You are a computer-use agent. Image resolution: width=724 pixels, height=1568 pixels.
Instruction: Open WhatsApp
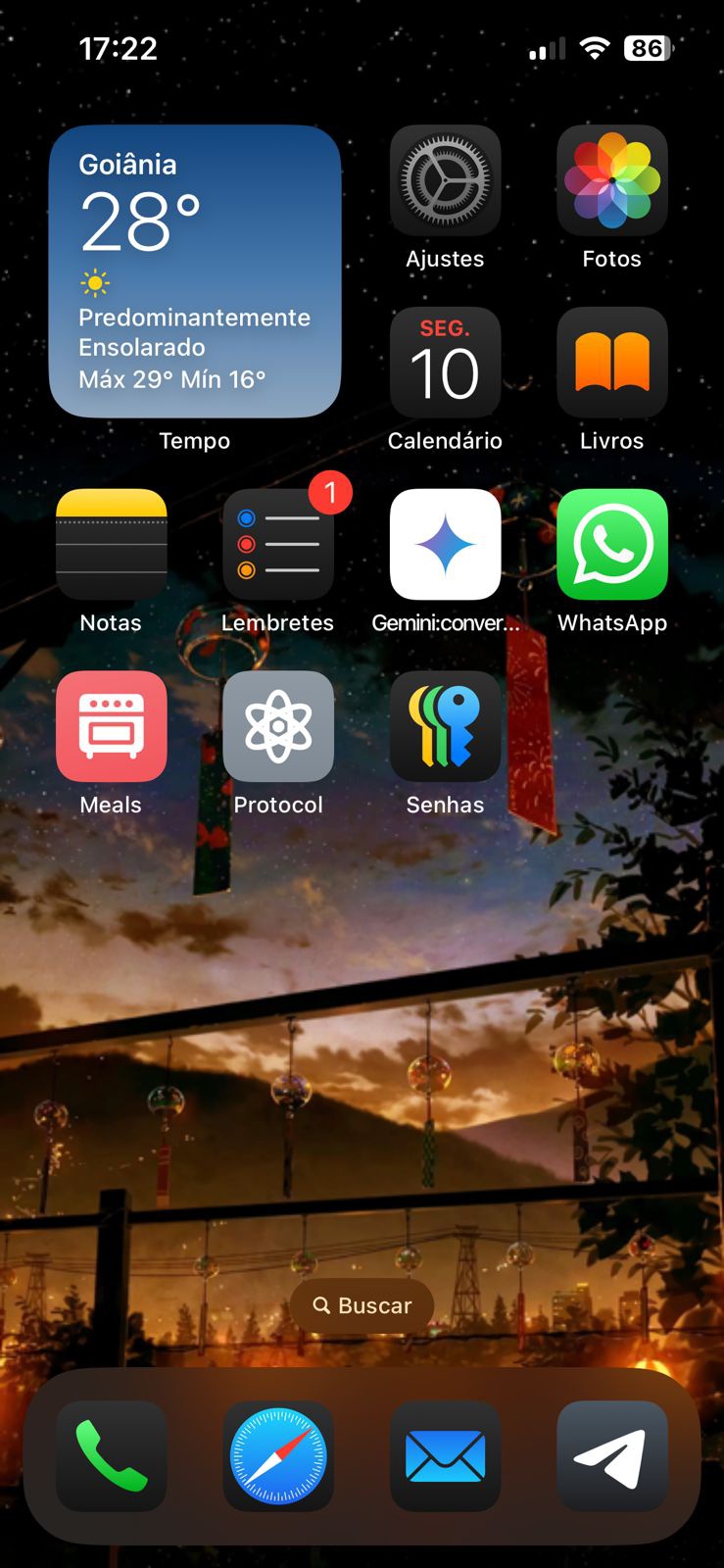click(x=612, y=544)
